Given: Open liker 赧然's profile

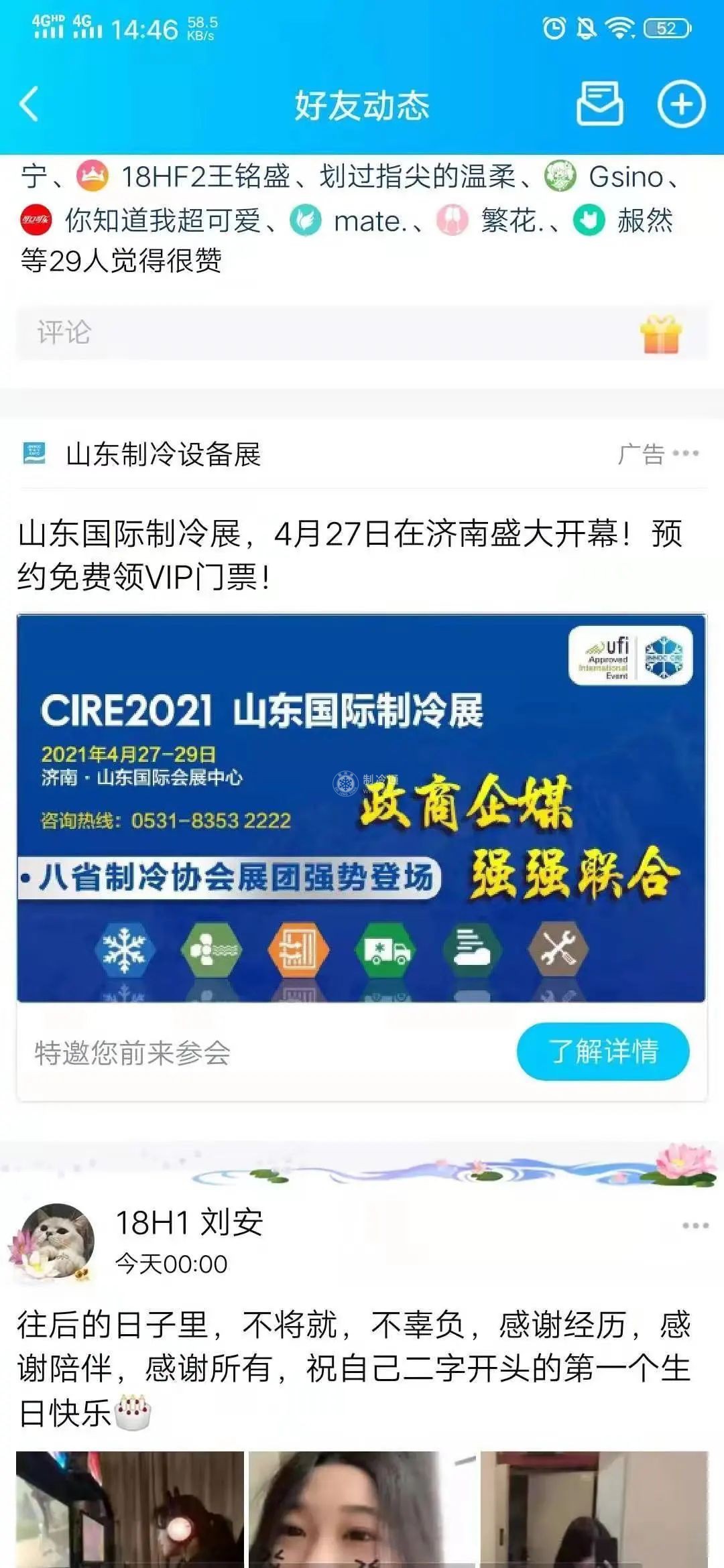Looking at the screenshot, I should click(x=645, y=220).
